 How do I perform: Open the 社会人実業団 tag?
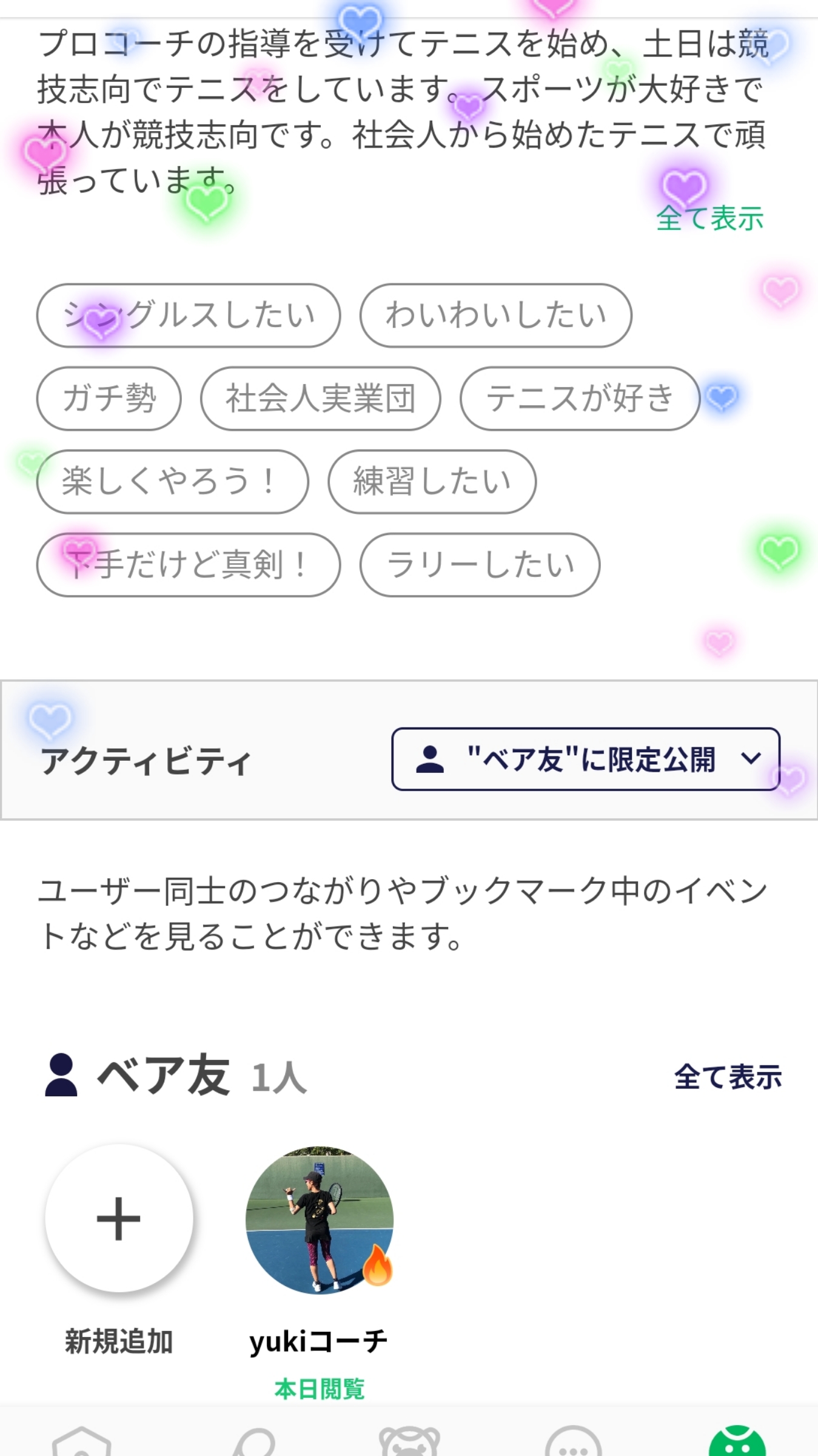pos(321,399)
